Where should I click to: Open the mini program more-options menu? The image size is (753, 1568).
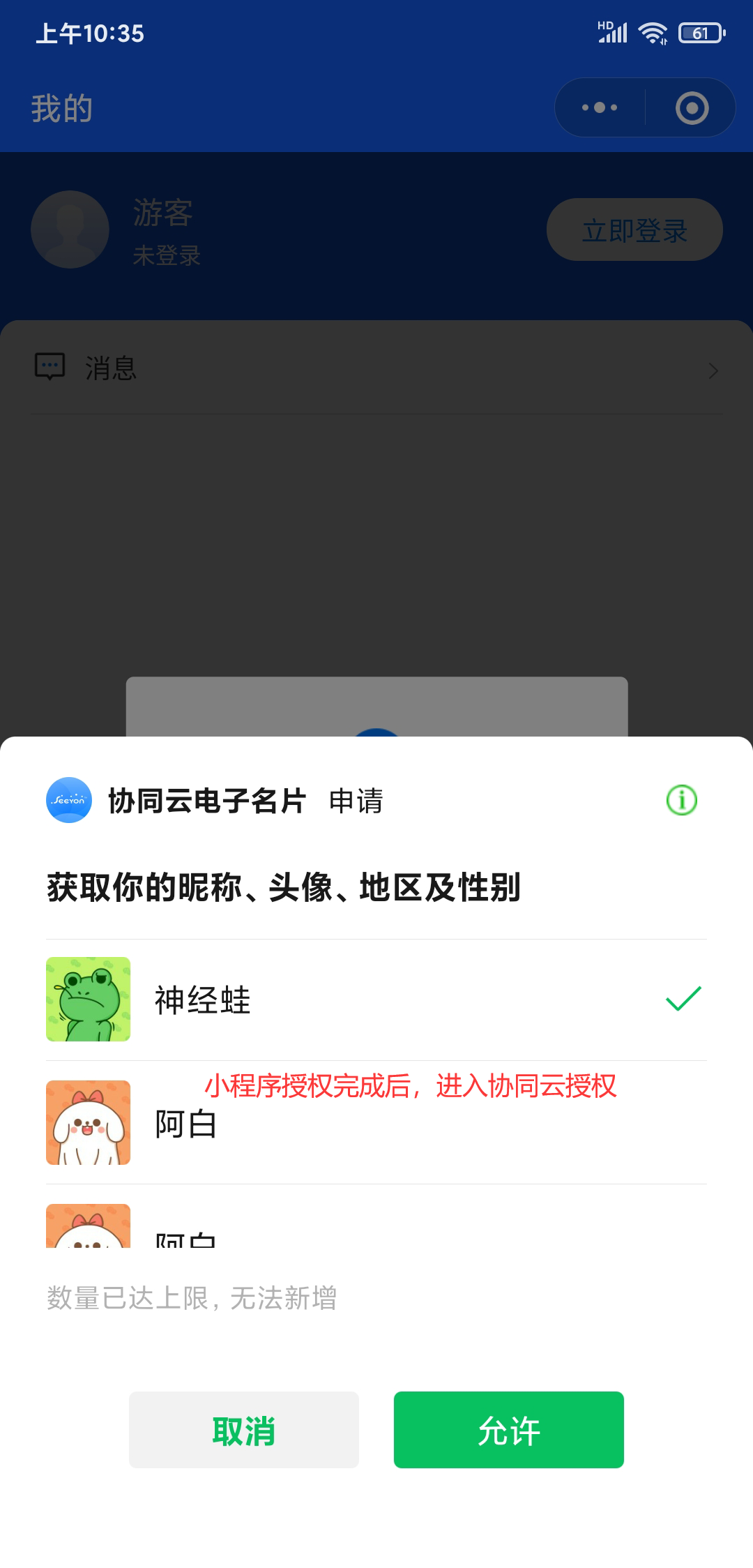click(600, 107)
